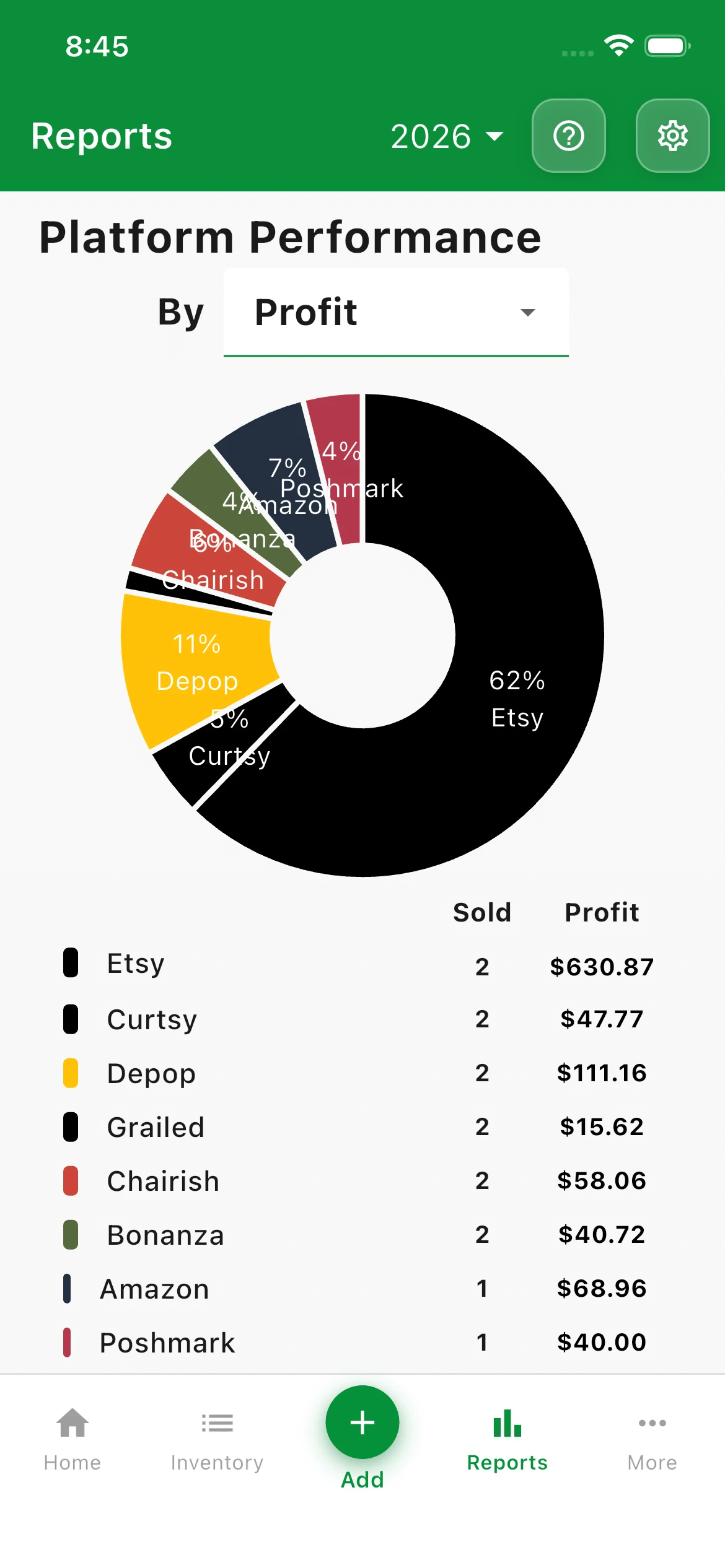Screen dimensions: 725x1568
Task: Toggle the Chairish legend marker
Action: click(x=70, y=1180)
